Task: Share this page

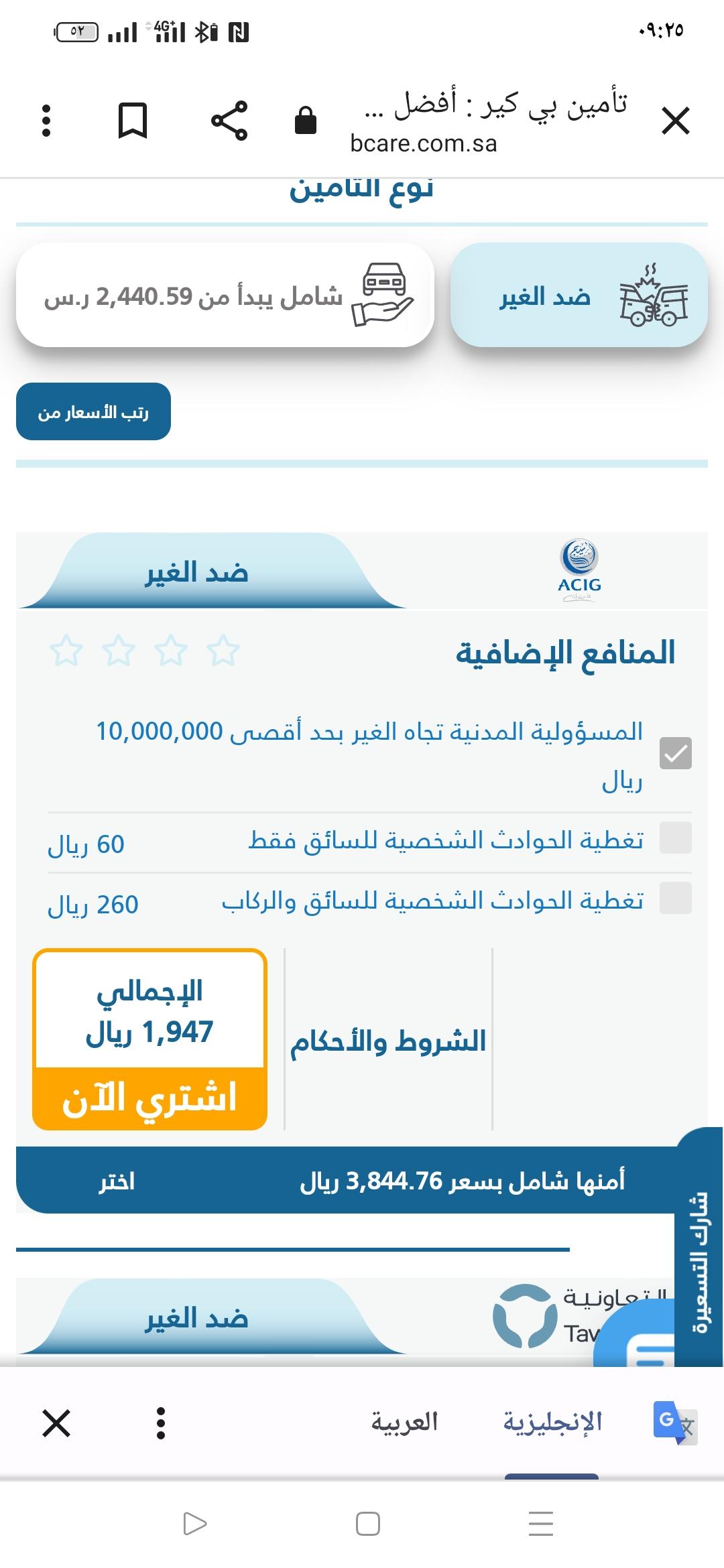Action: [229, 121]
